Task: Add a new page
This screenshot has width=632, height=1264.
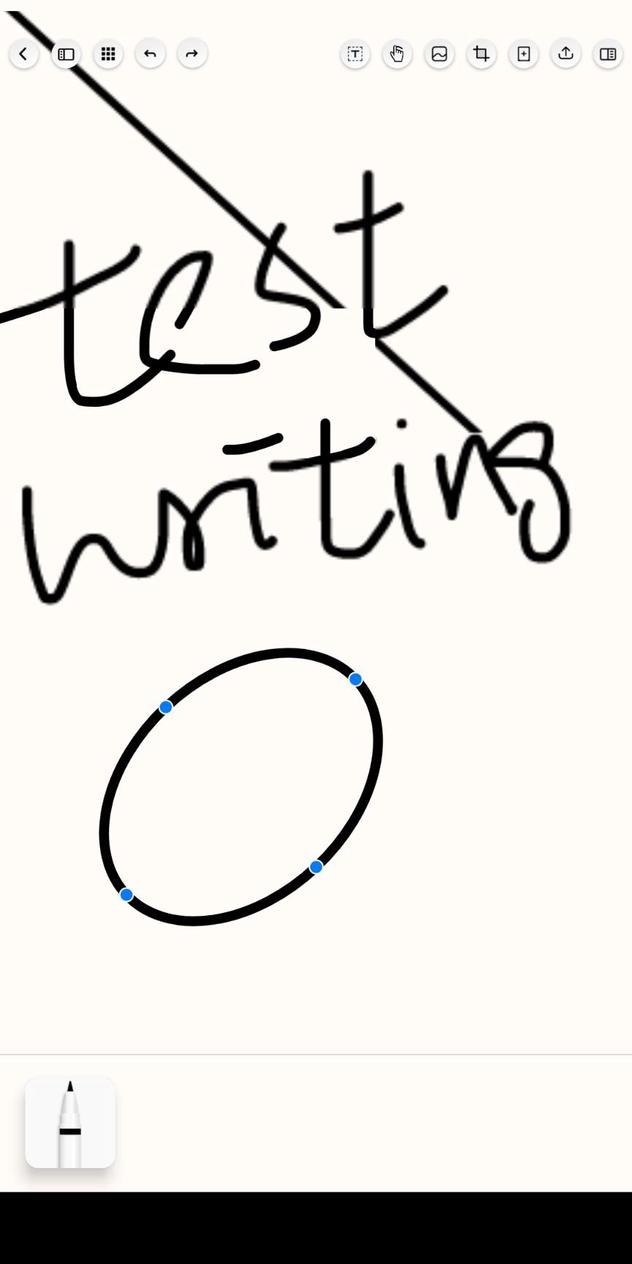Action: click(x=523, y=54)
